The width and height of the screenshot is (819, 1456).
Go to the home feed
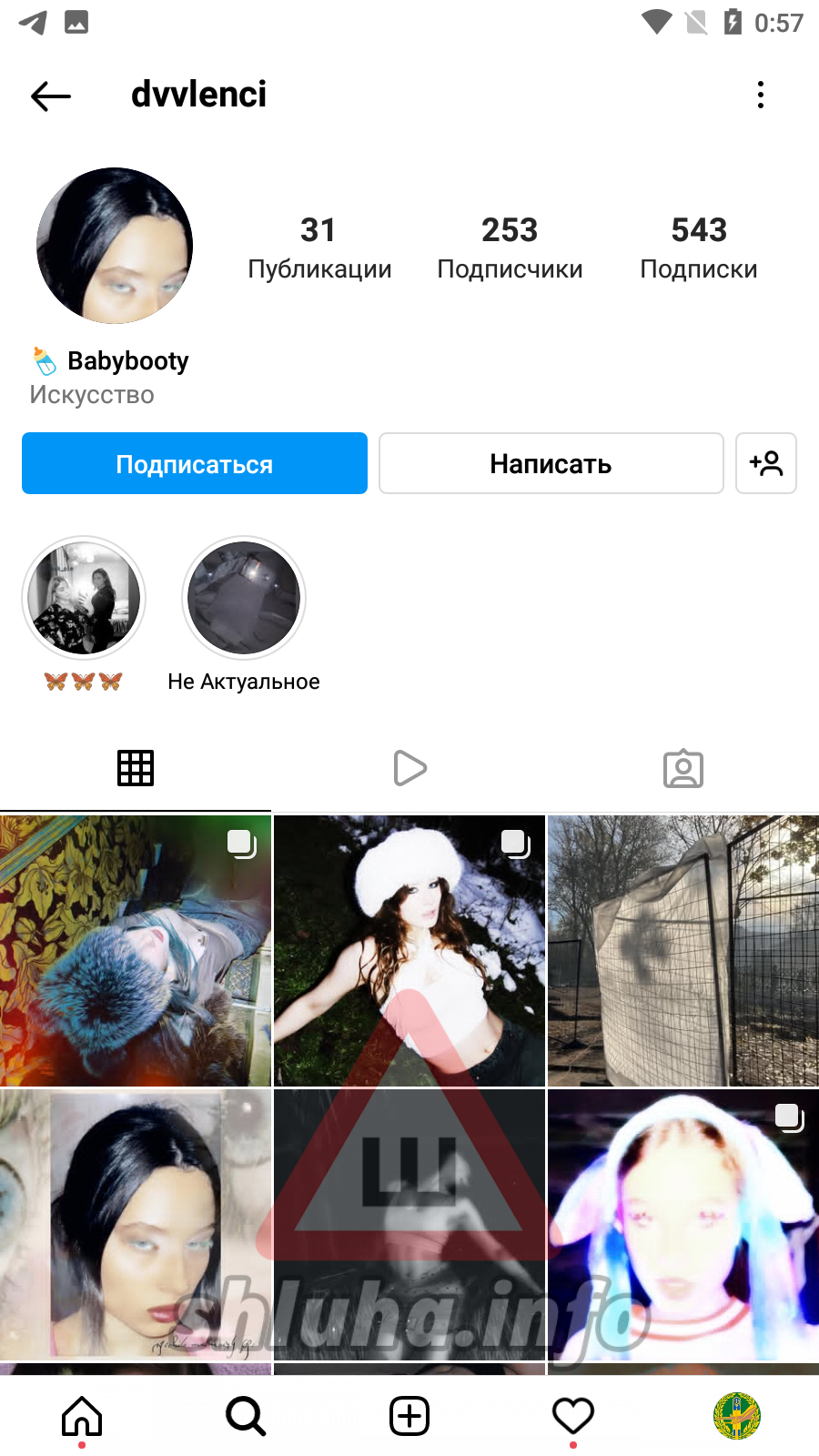click(x=82, y=1416)
